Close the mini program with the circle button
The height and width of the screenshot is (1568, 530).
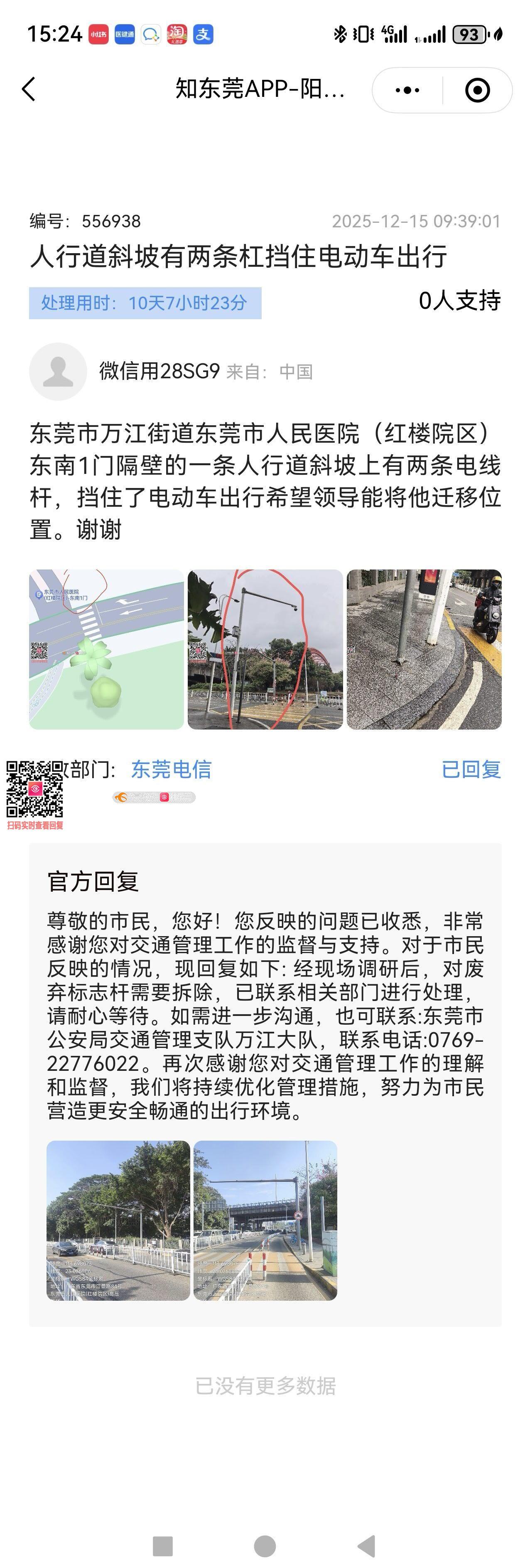pos(477,90)
